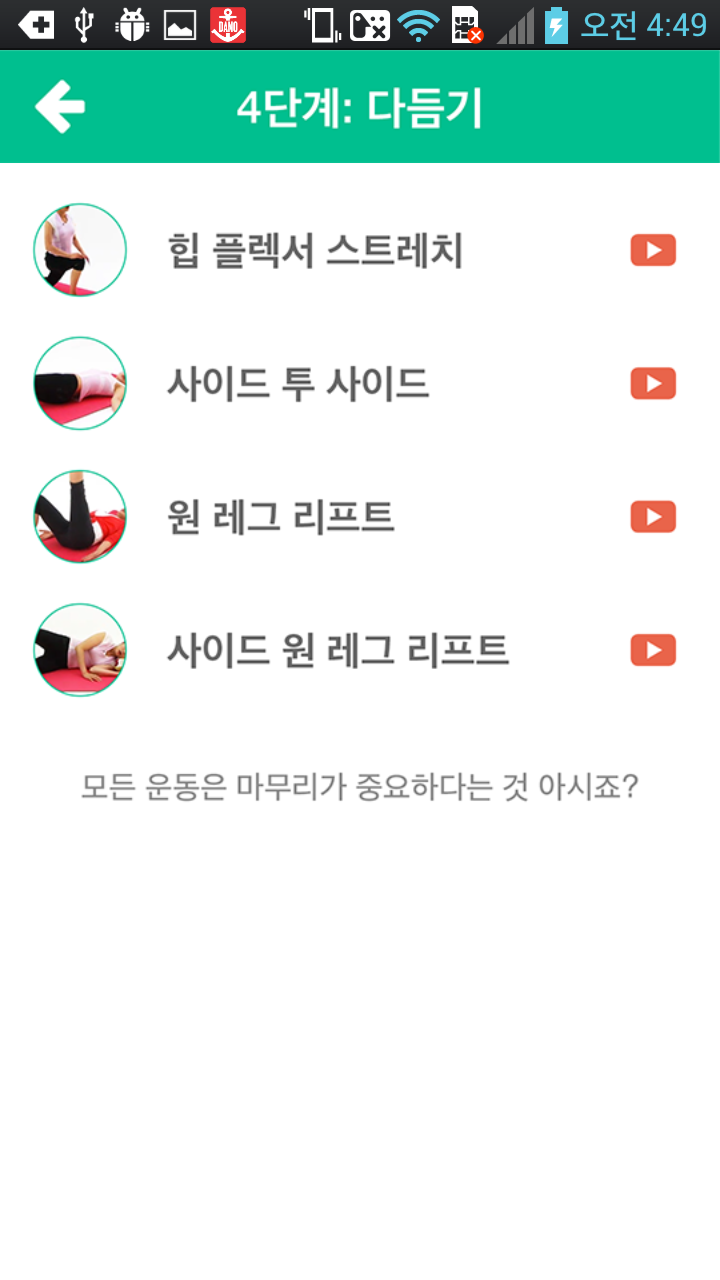Open the 원 레그 리프트 exercise

tap(280, 517)
